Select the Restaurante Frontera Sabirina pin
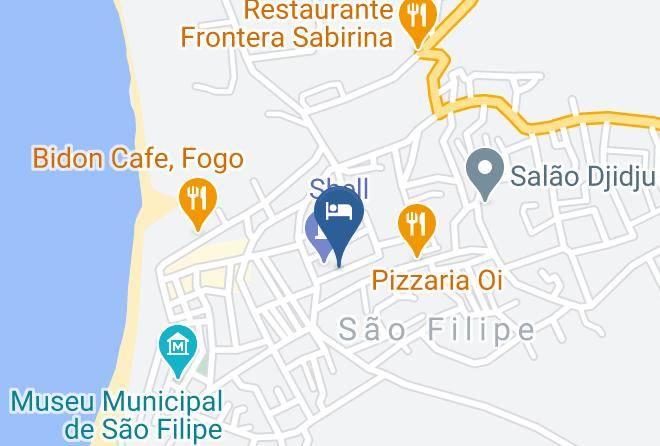 pyautogui.click(x=418, y=22)
